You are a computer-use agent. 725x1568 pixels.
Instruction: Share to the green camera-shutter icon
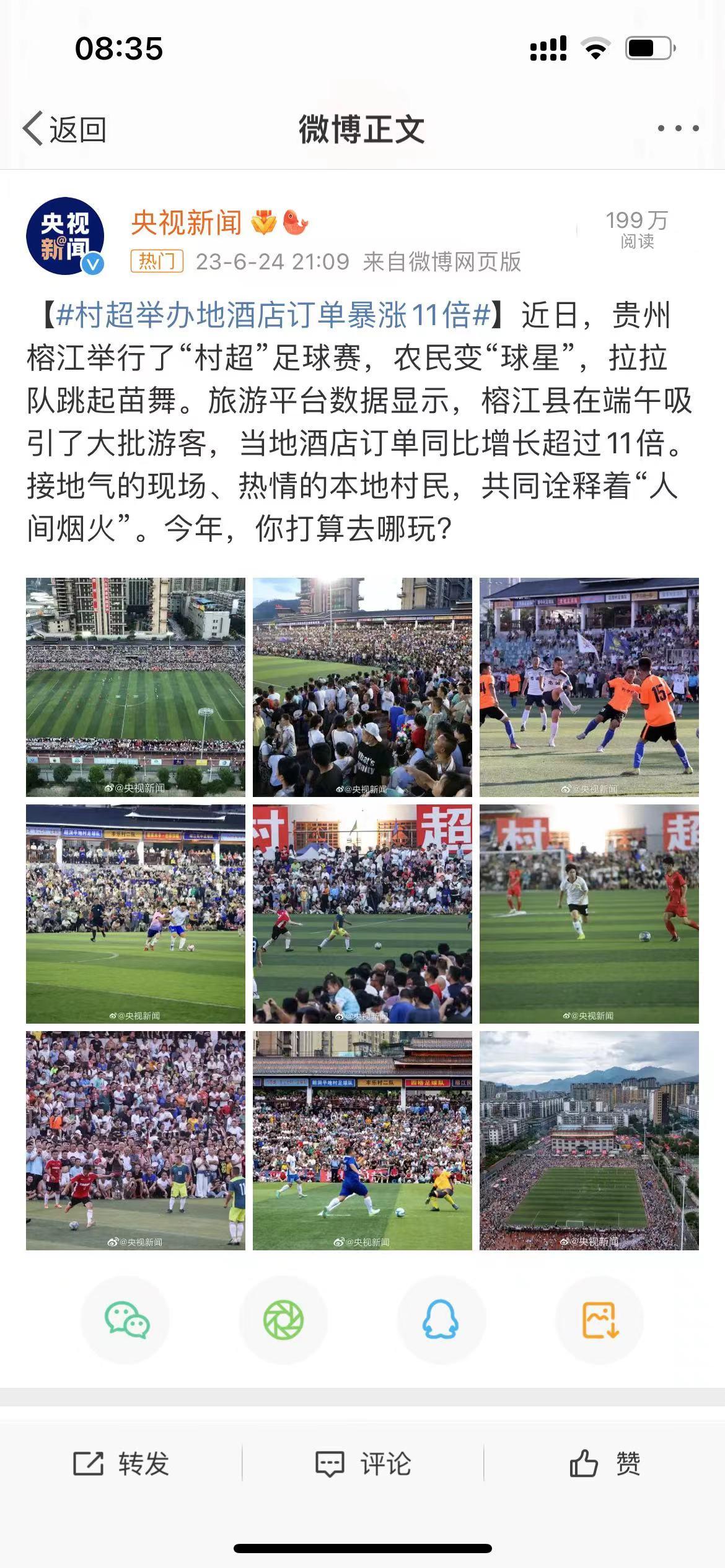click(283, 1320)
